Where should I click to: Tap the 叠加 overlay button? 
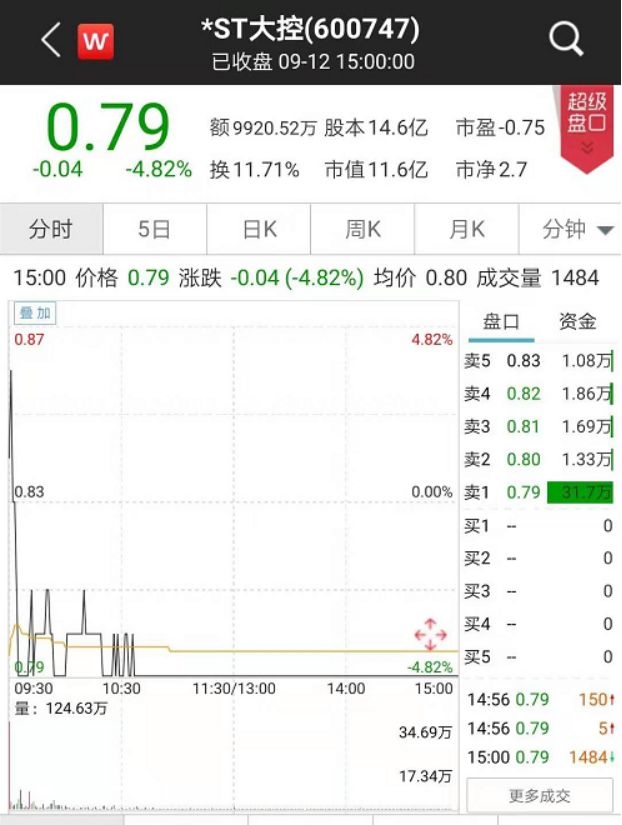pyautogui.click(x=35, y=314)
